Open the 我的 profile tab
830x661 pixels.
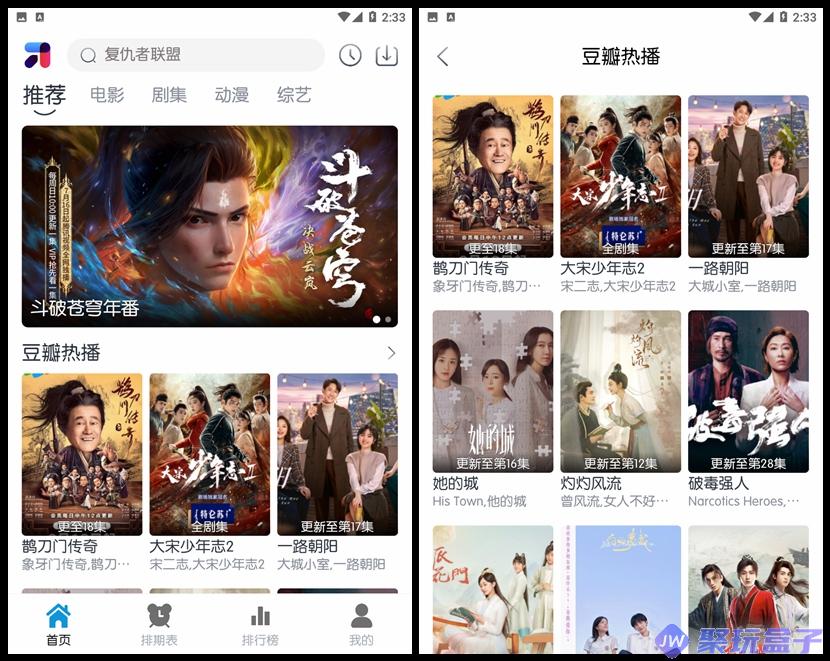[x=361, y=624]
